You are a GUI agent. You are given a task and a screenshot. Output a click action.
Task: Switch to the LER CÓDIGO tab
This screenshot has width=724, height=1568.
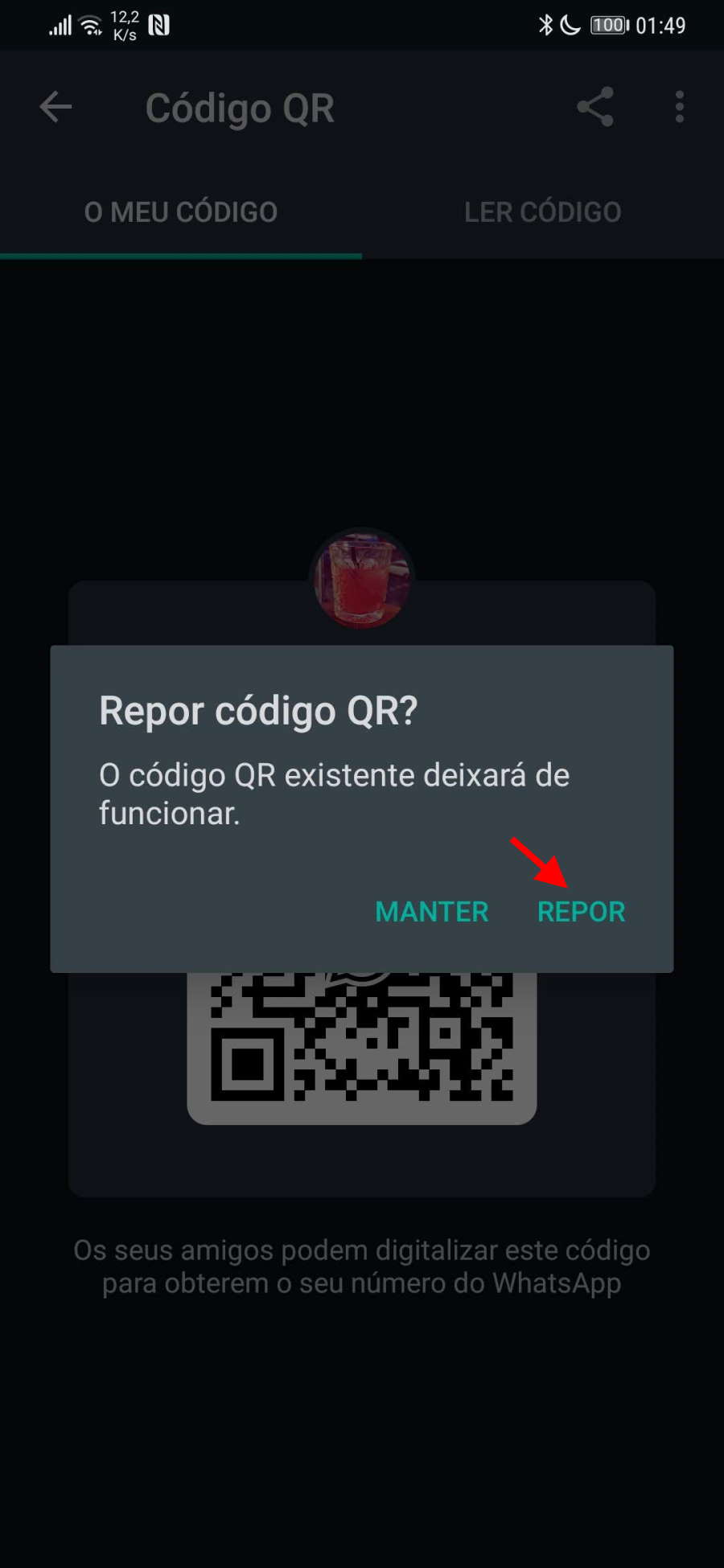tap(542, 212)
